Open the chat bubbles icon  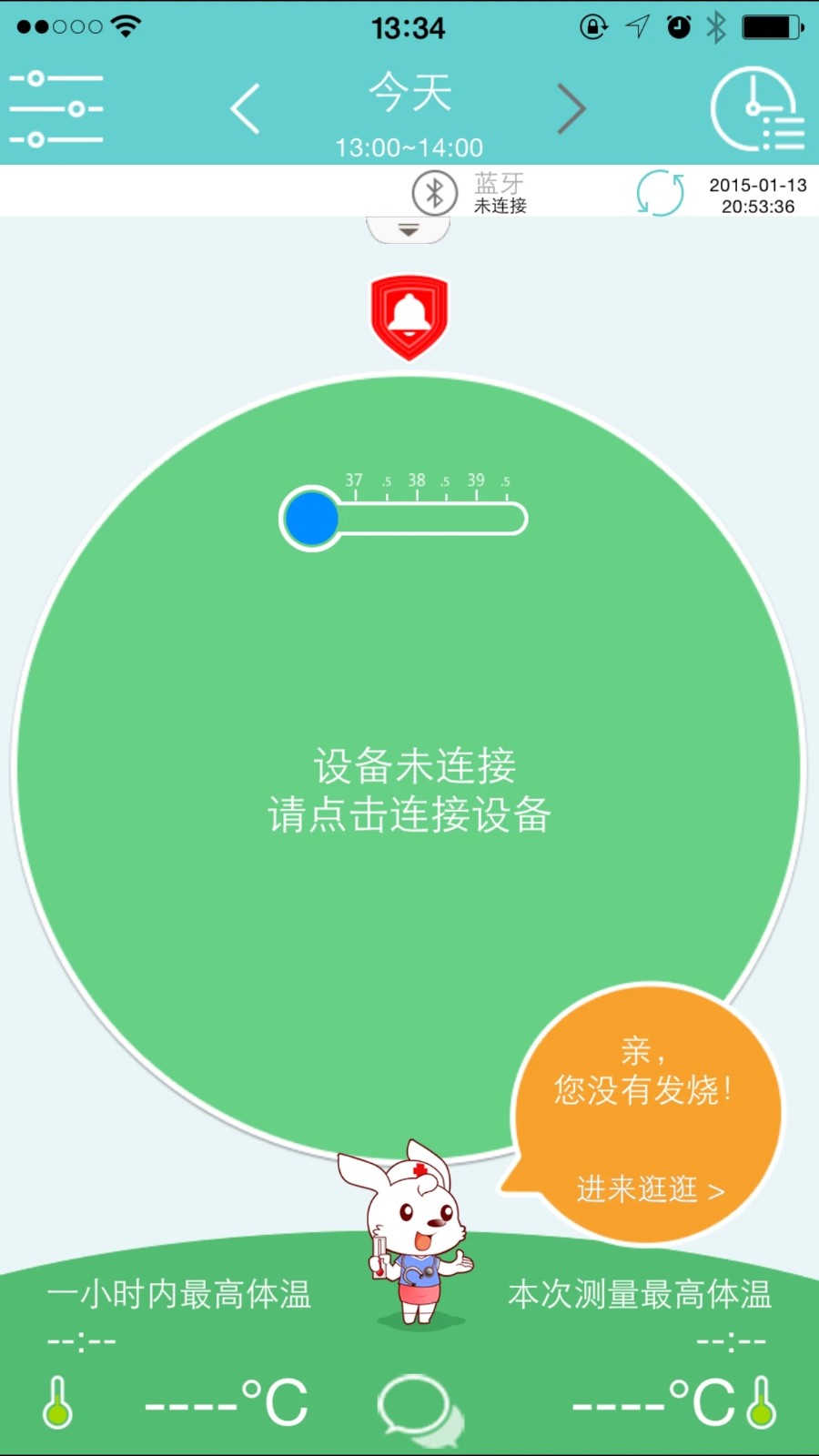pyautogui.click(x=420, y=1409)
